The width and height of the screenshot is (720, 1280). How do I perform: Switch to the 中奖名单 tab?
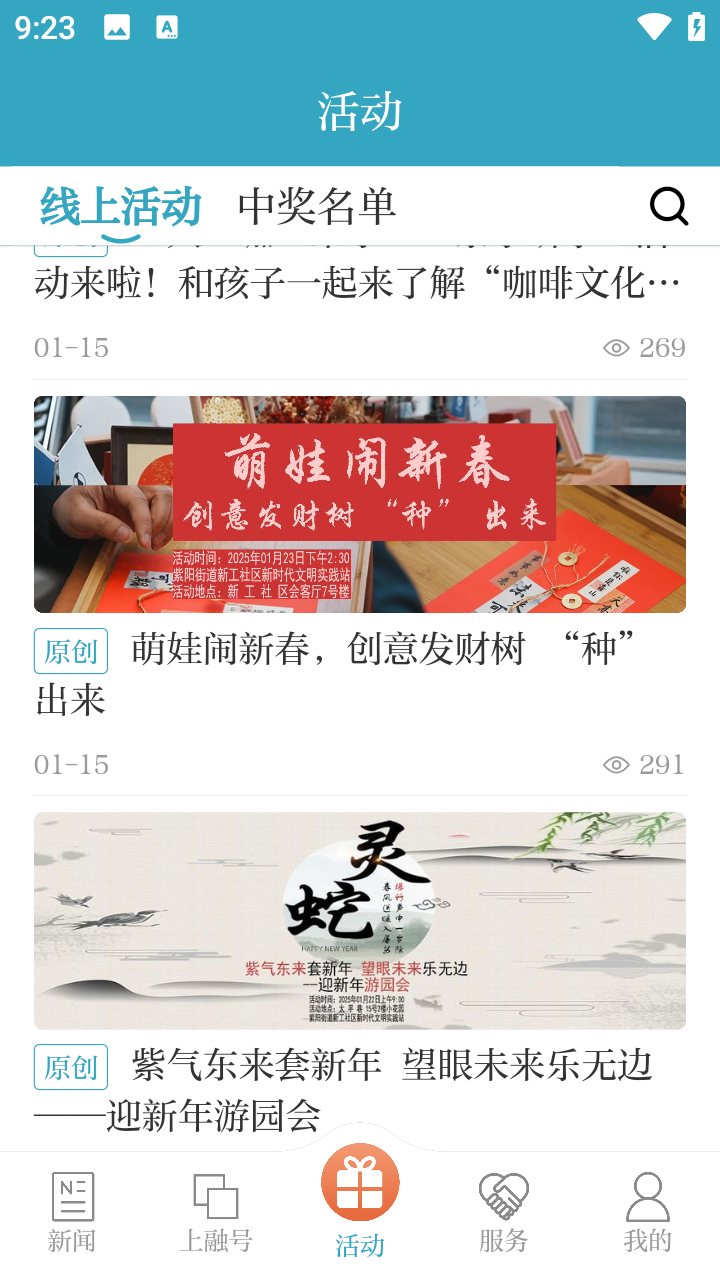[317, 206]
